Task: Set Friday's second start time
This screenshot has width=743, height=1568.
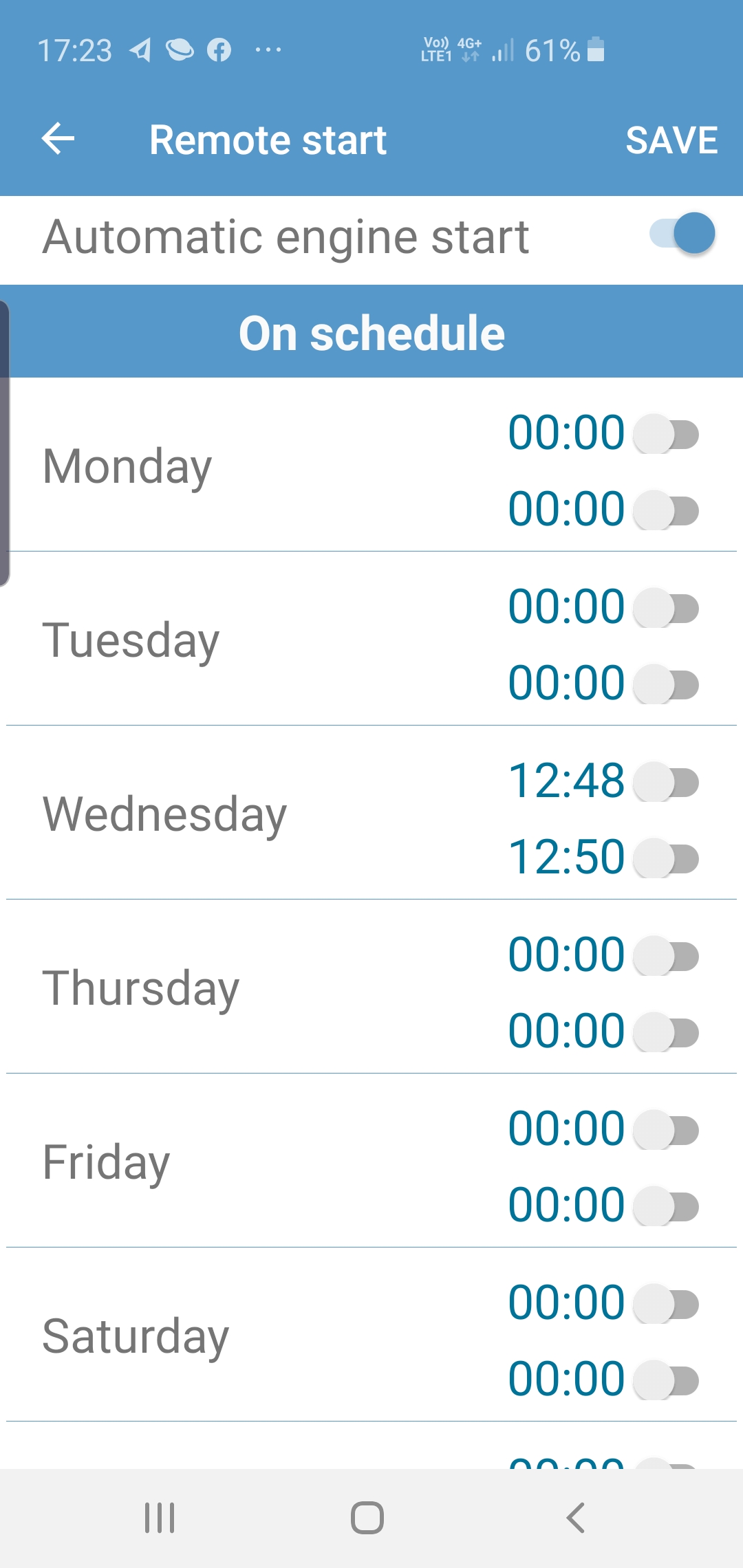Action: (566, 1206)
